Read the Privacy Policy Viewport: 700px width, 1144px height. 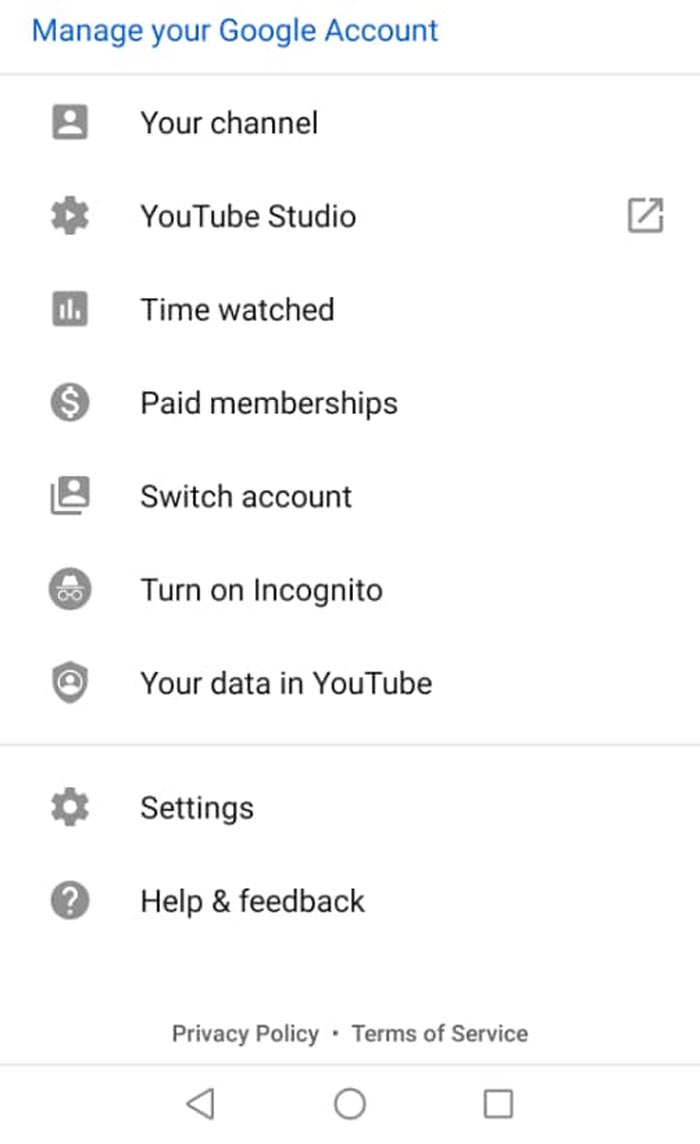coord(245,1033)
